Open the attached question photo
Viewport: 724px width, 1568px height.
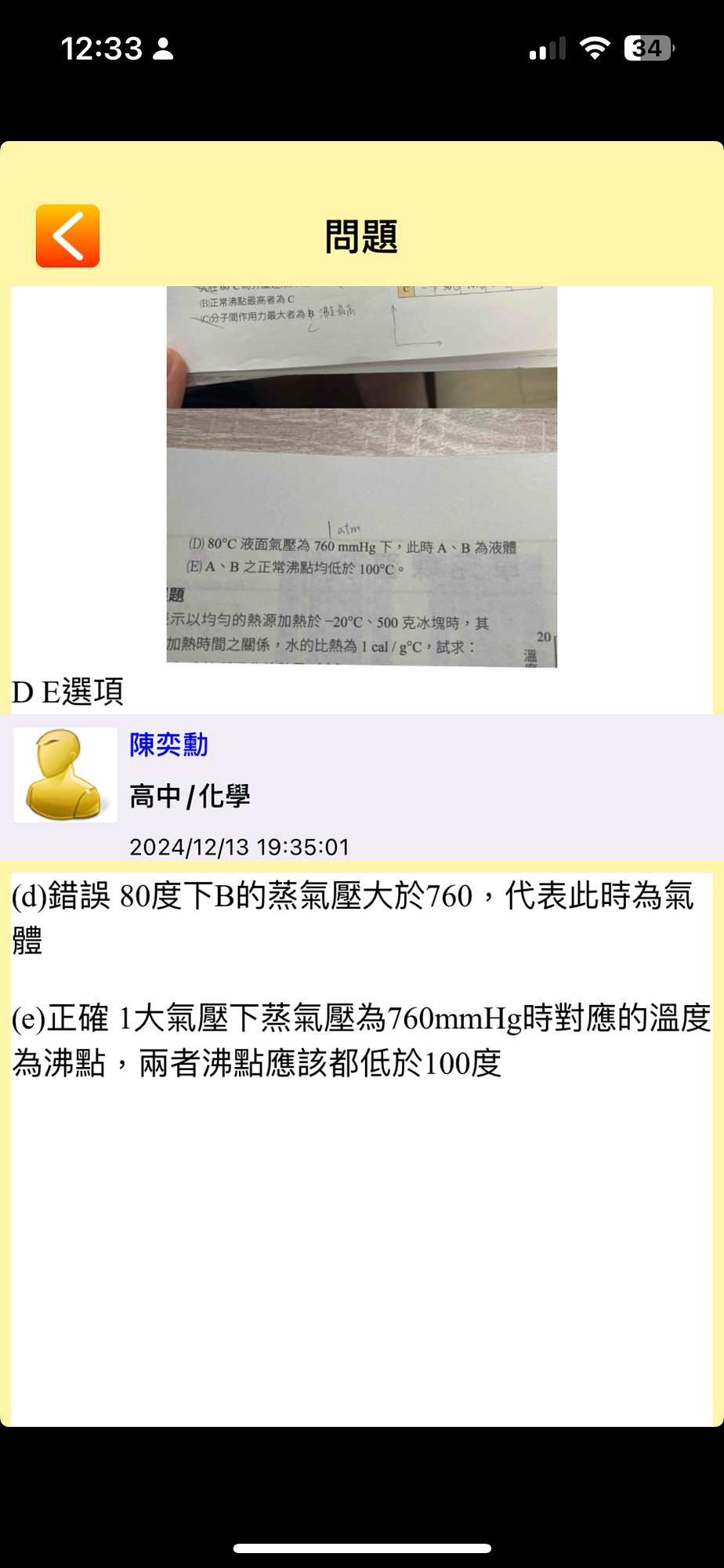pos(361,476)
